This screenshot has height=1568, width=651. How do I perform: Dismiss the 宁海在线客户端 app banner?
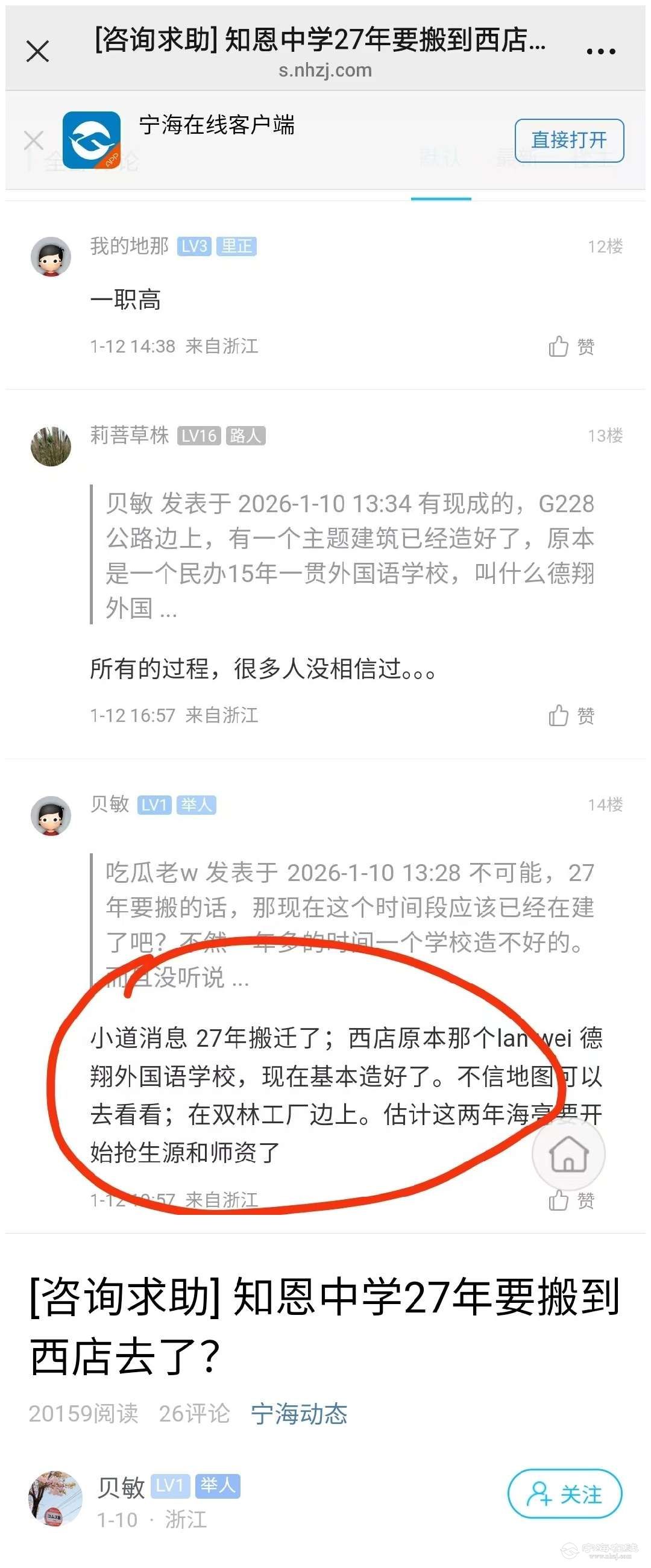coord(34,140)
